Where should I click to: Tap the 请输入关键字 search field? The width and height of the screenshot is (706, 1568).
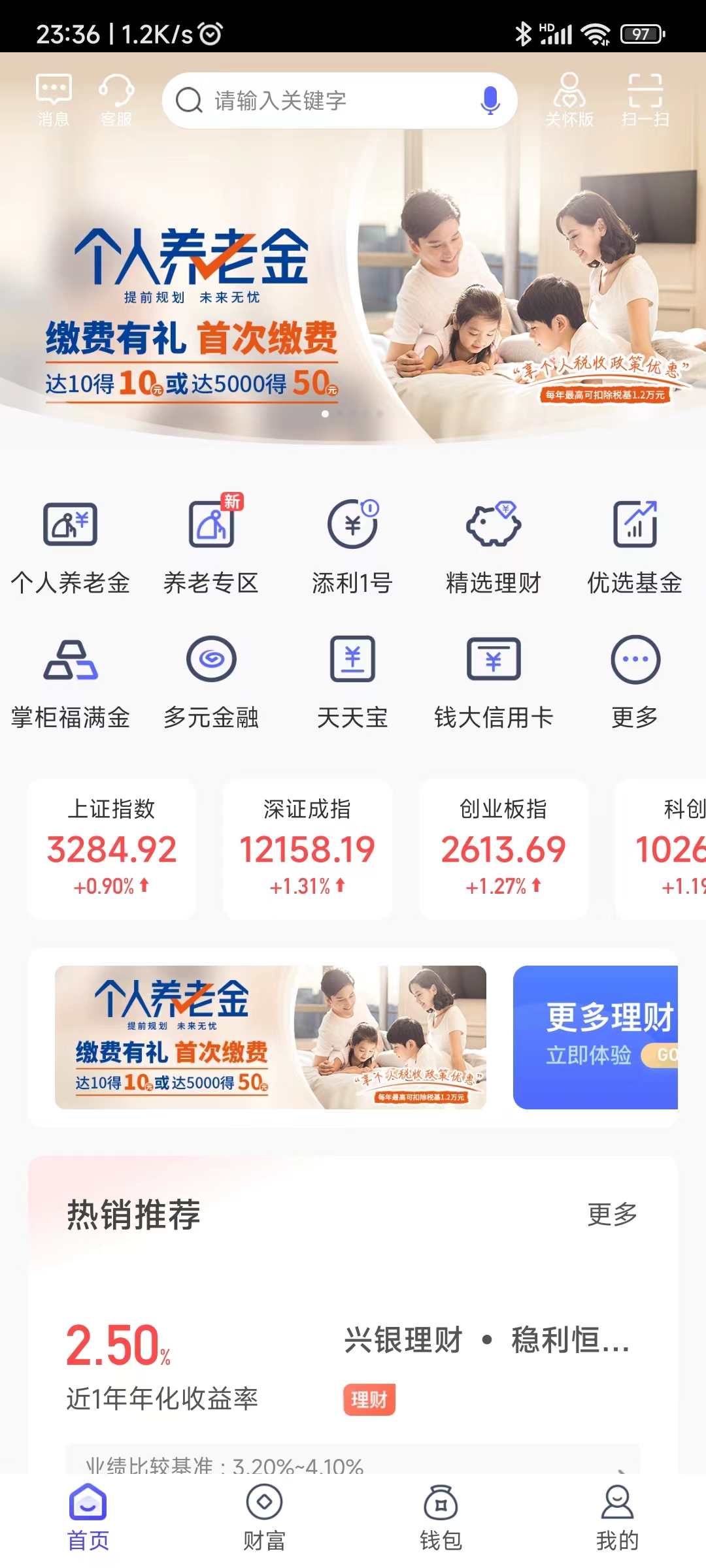[327, 101]
